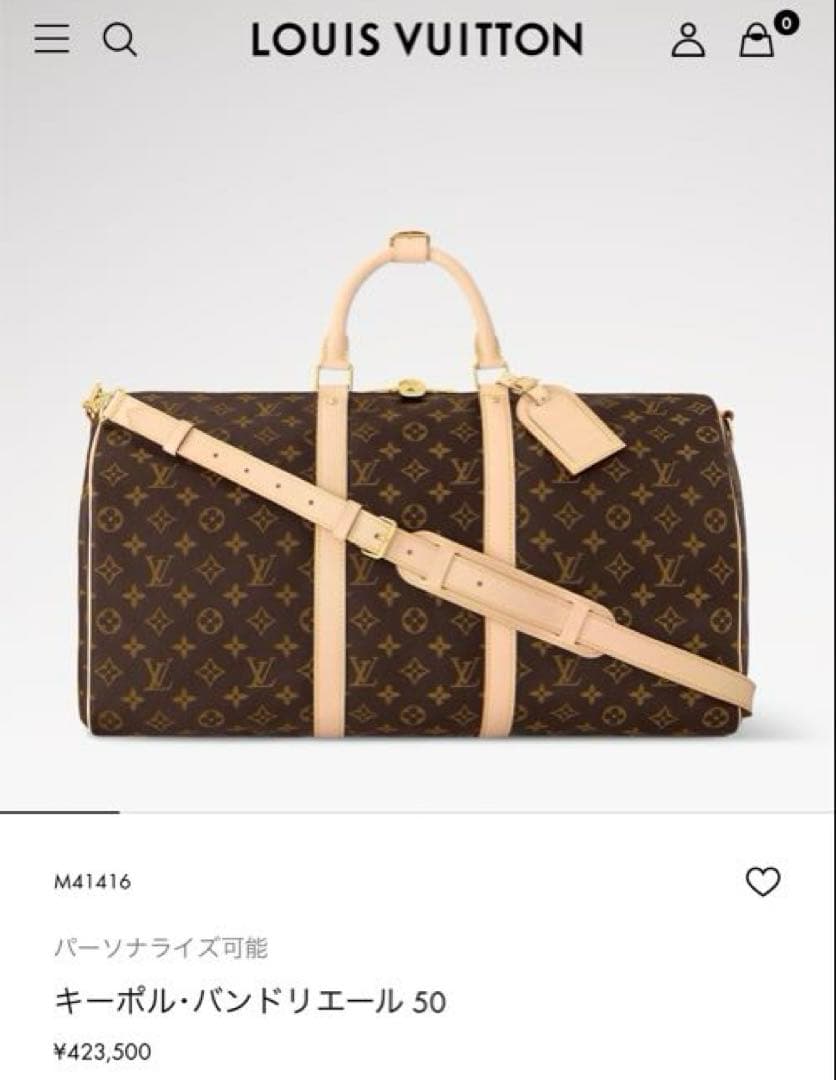Click the price ¥423,500 text
Screen dimensions: 836x1080
point(101,1052)
